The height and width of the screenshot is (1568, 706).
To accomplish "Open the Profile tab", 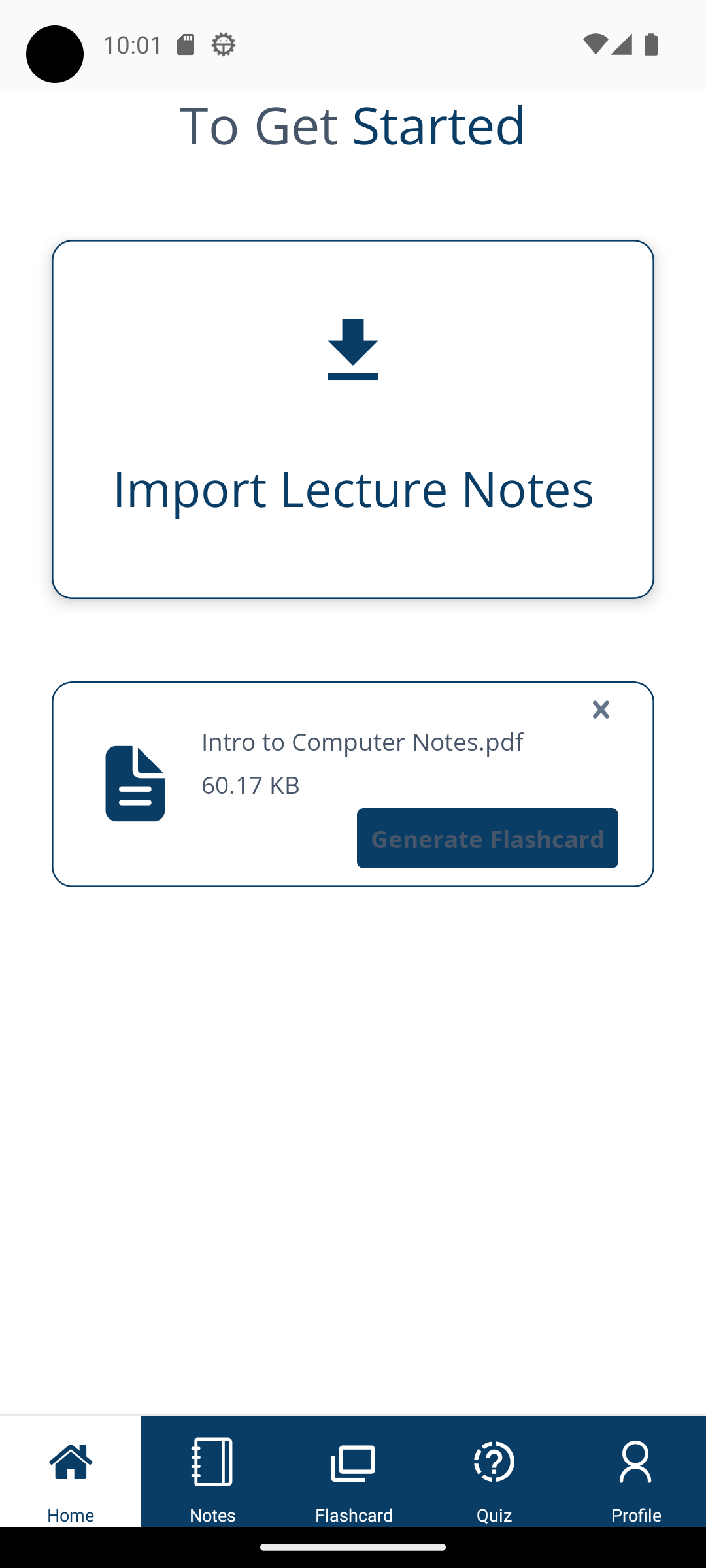I will pyautogui.click(x=636, y=1471).
